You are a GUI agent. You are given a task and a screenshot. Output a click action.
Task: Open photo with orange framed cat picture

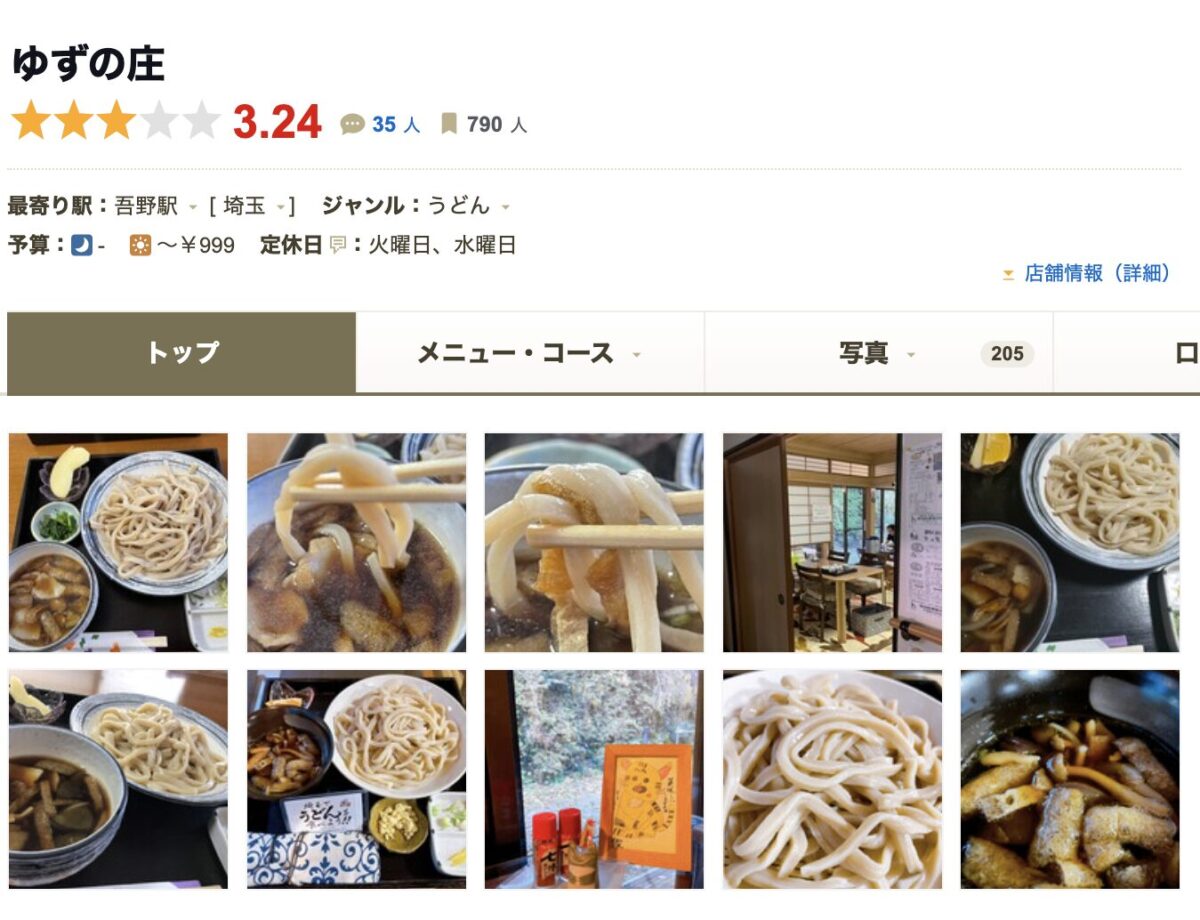pyautogui.click(x=594, y=779)
